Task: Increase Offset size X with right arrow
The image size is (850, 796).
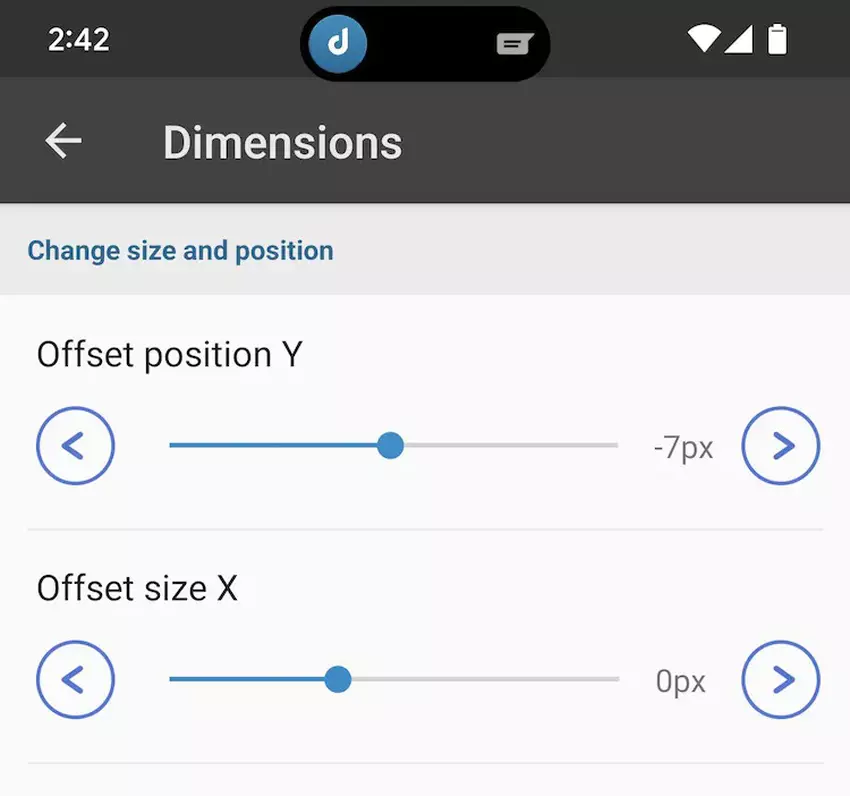Action: (x=781, y=680)
